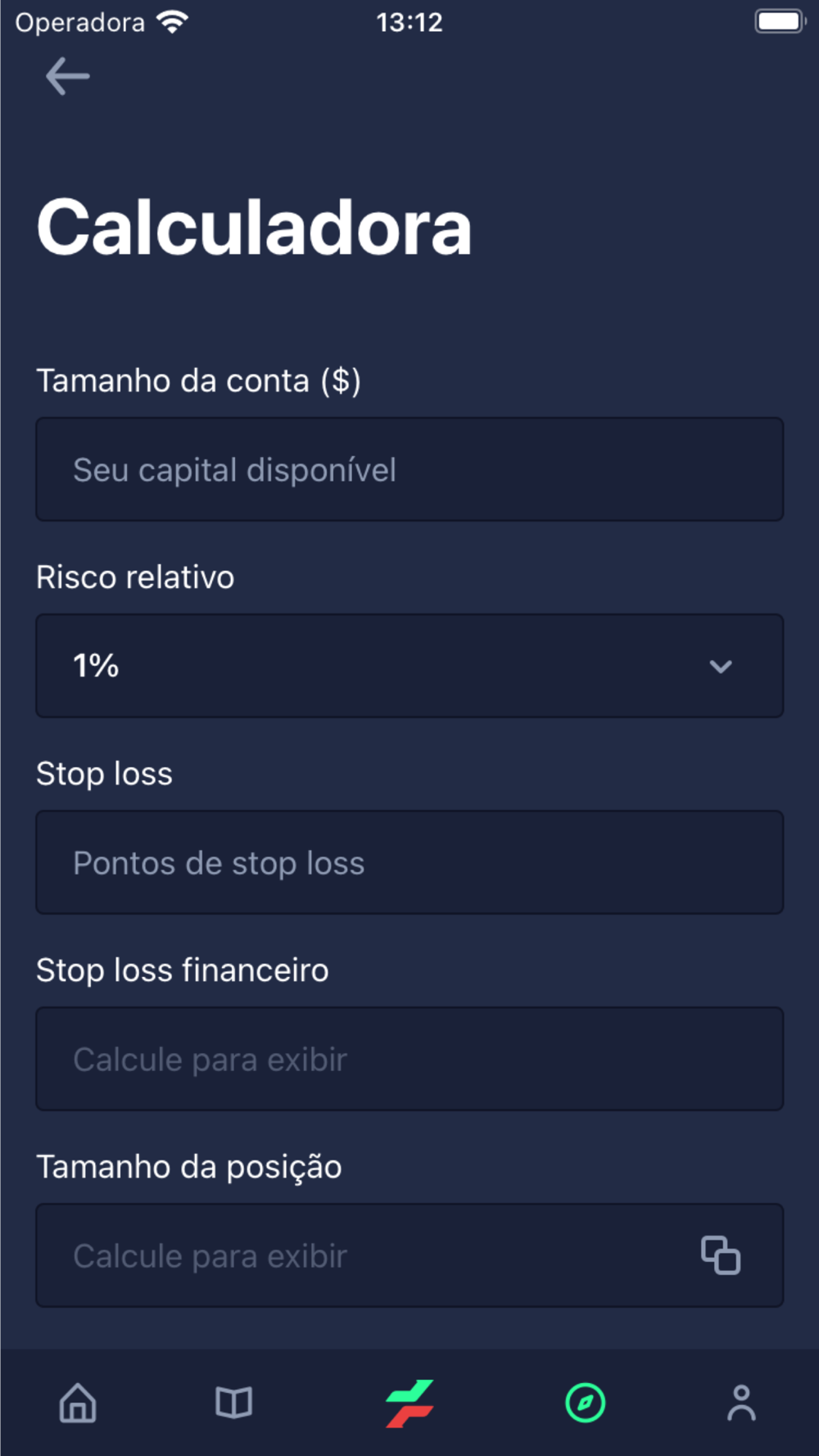Go back using the top arrow
The width and height of the screenshot is (819, 1456).
coord(67,77)
